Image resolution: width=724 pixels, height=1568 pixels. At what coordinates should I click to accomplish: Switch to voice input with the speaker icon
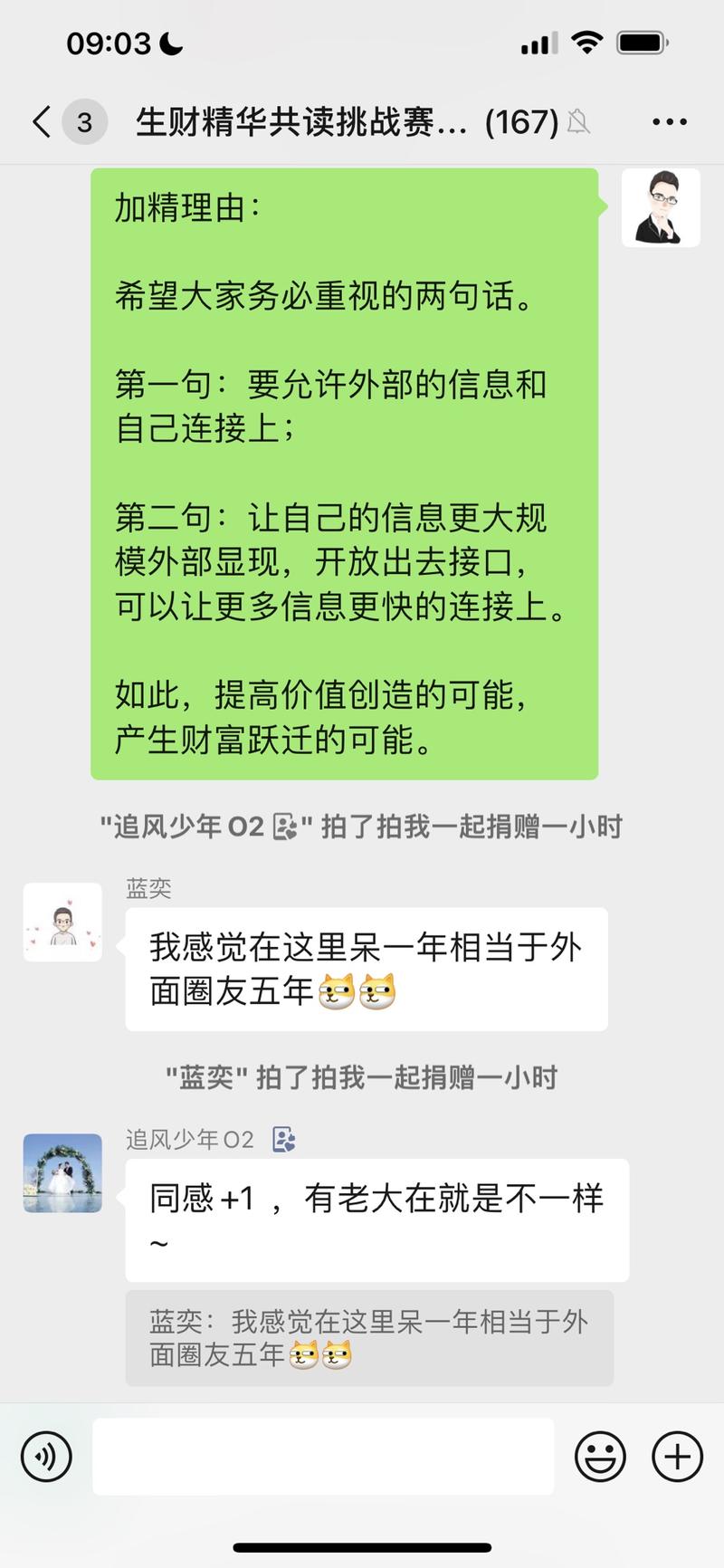pos(46,1456)
